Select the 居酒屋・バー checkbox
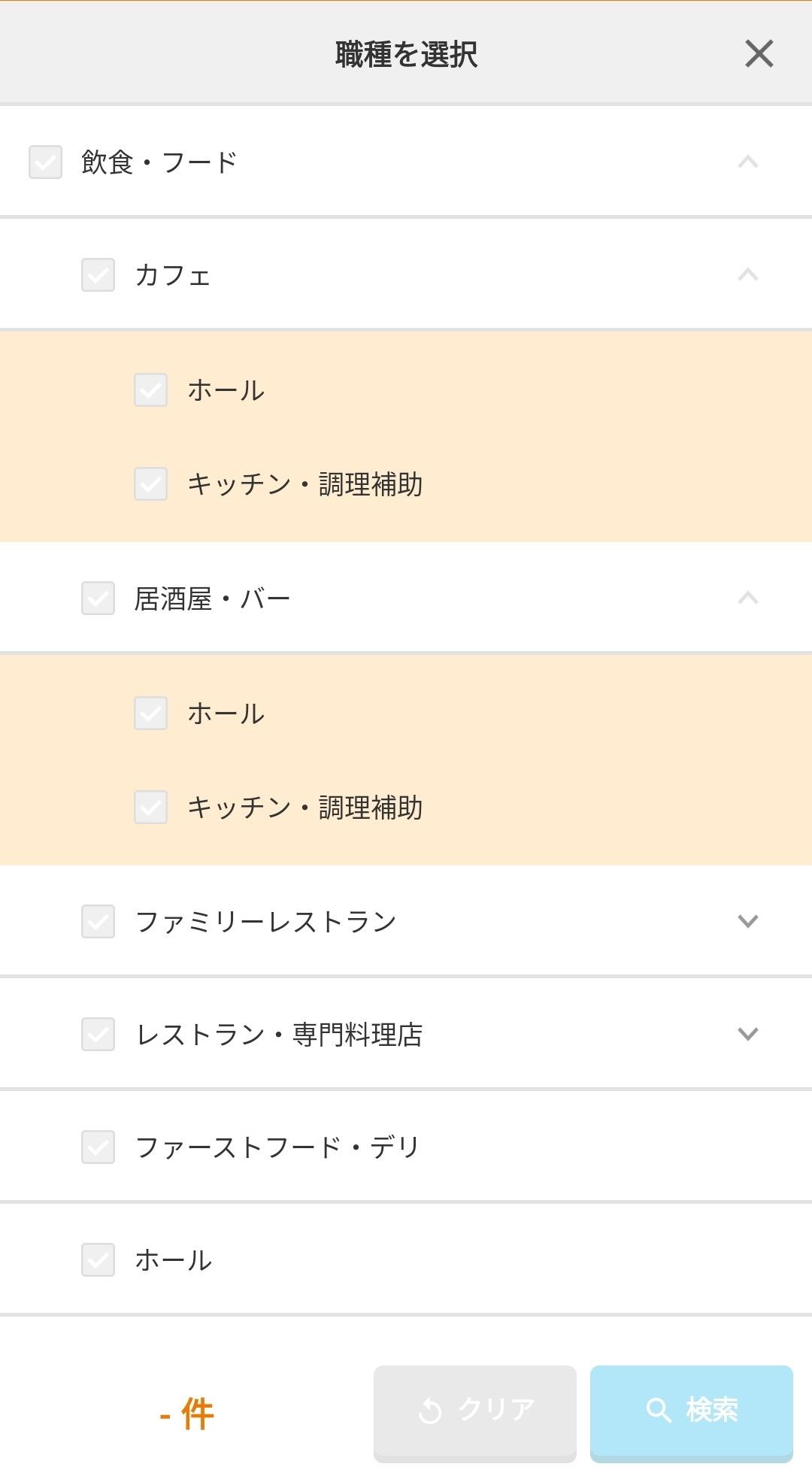The width and height of the screenshot is (812, 1482). 98,599
